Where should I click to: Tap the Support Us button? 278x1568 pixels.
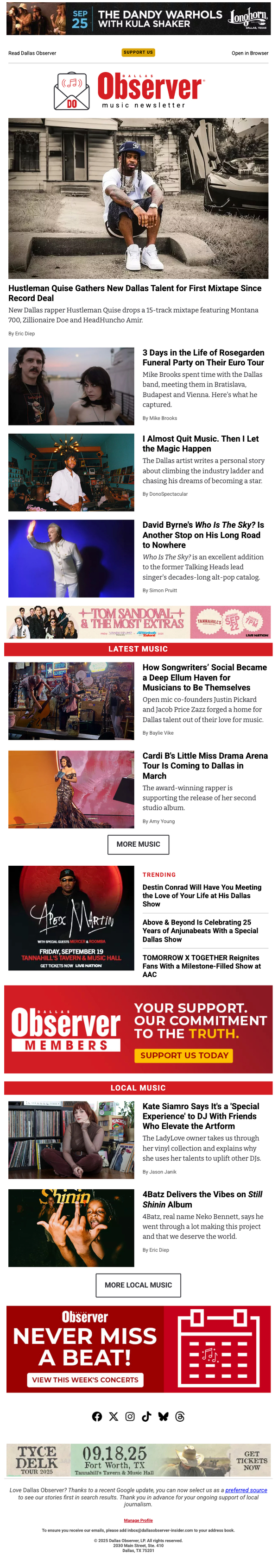click(139, 52)
